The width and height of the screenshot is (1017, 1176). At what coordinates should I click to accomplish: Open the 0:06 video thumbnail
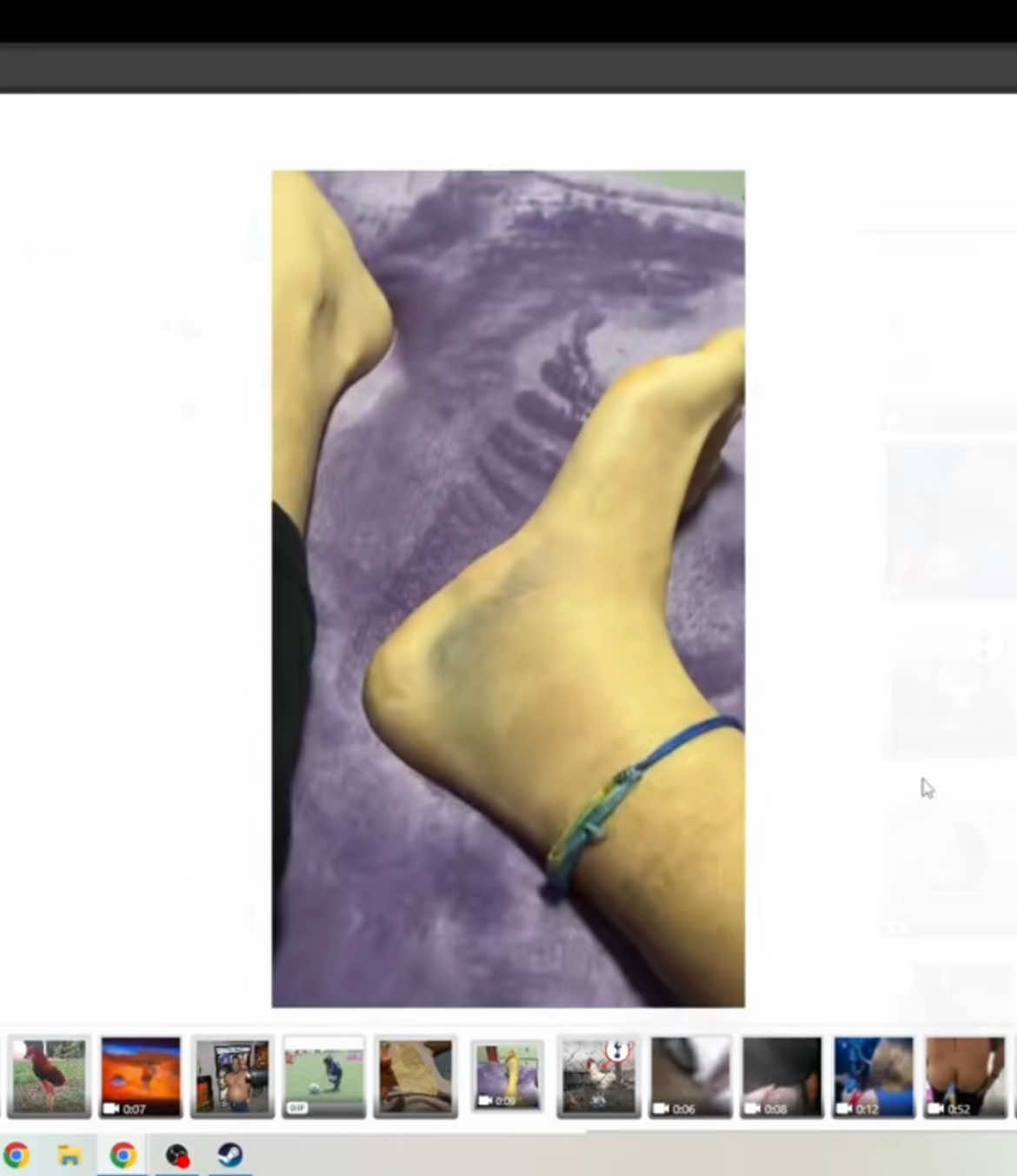(x=691, y=1076)
